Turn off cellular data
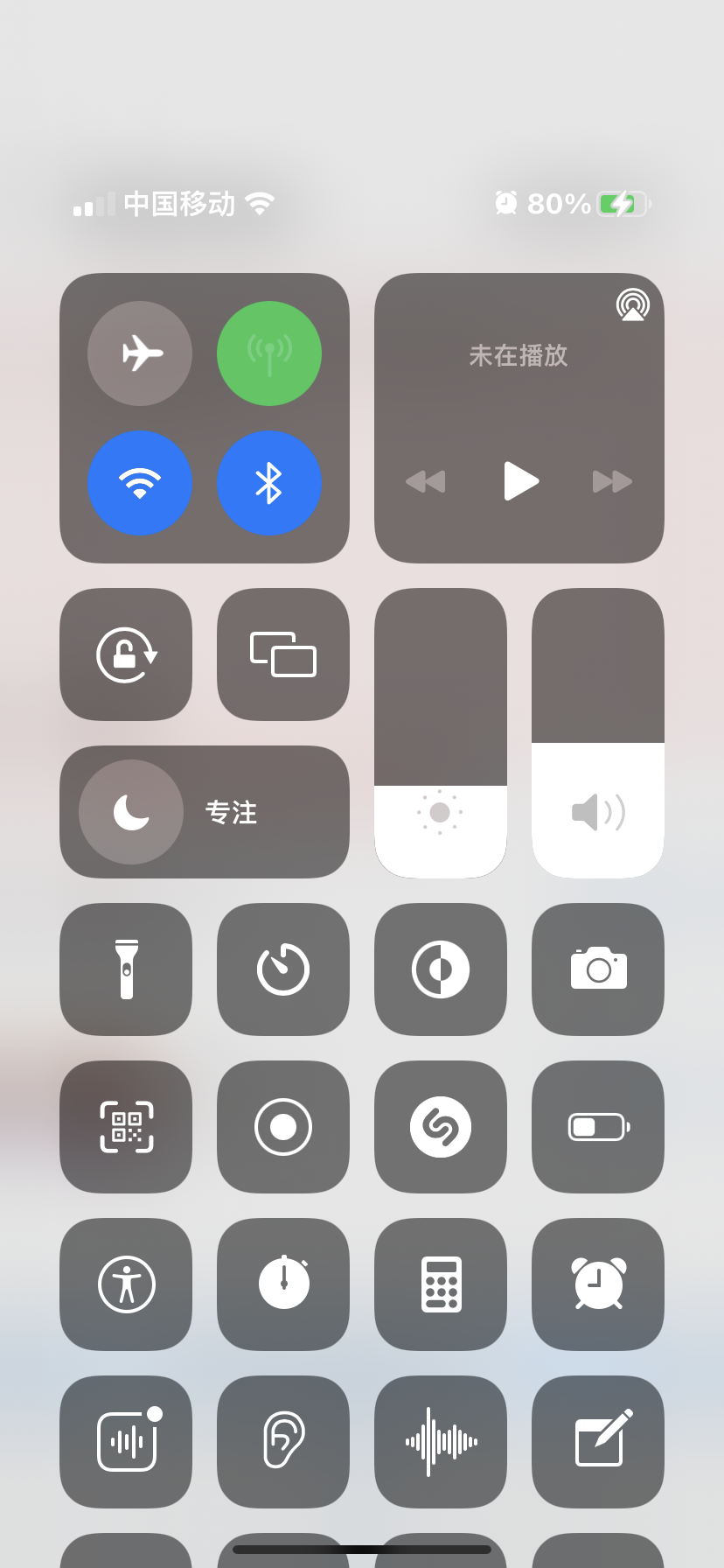This screenshot has height=1568, width=724. tap(269, 353)
